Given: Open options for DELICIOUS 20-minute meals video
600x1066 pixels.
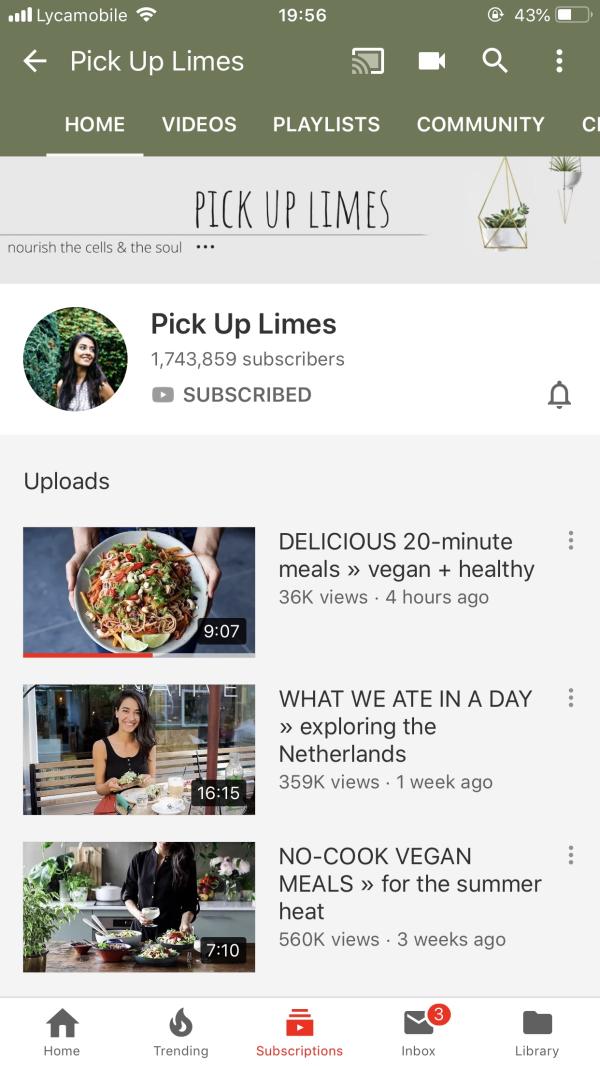Looking at the screenshot, I should click(x=571, y=540).
